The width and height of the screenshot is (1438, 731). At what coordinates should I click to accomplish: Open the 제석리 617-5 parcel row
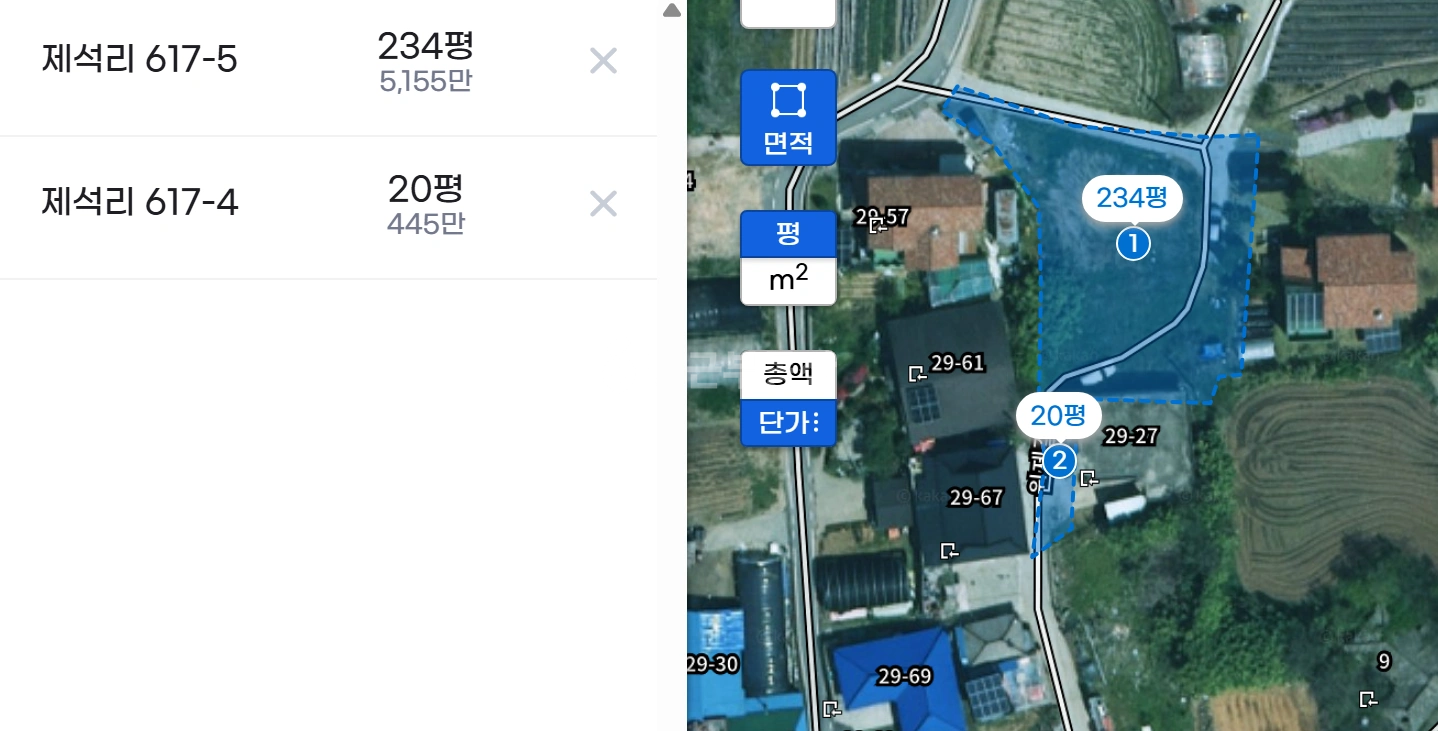[328, 61]
